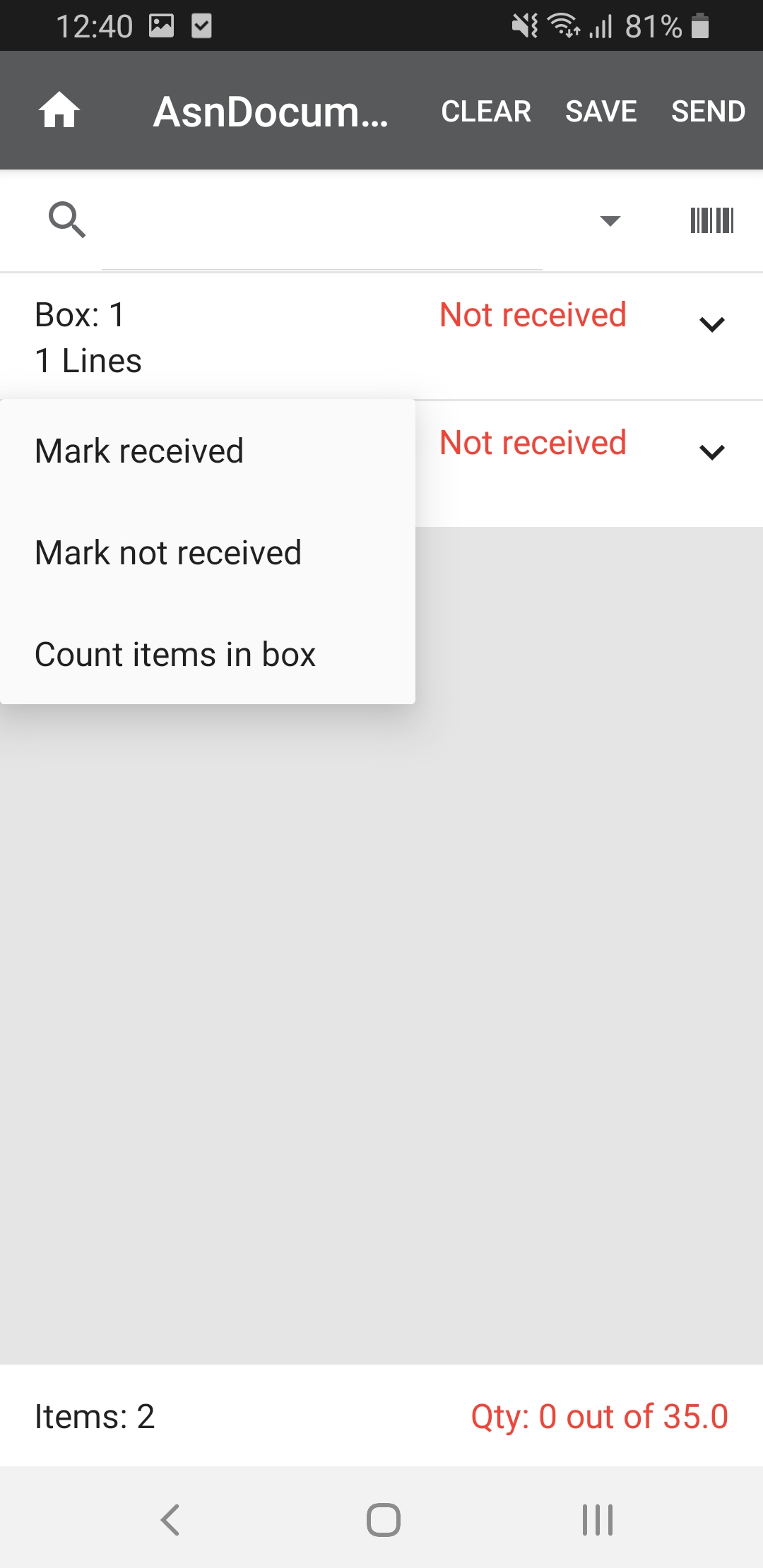The width and height of the screenshot is (763, 1568).
Task: Go back with the system back button
Action: (170, 1519)
